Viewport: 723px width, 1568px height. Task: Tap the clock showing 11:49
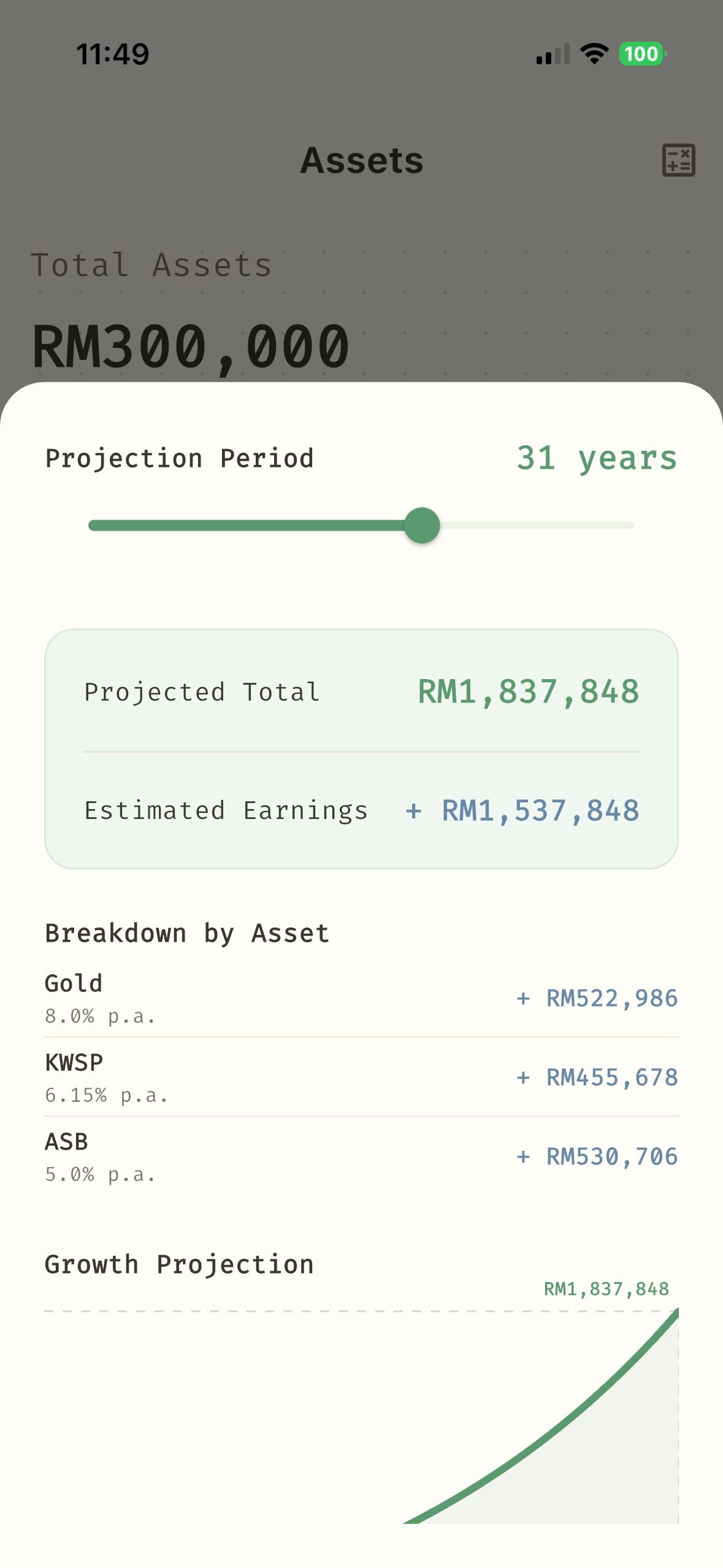click(x=112, y=53)
